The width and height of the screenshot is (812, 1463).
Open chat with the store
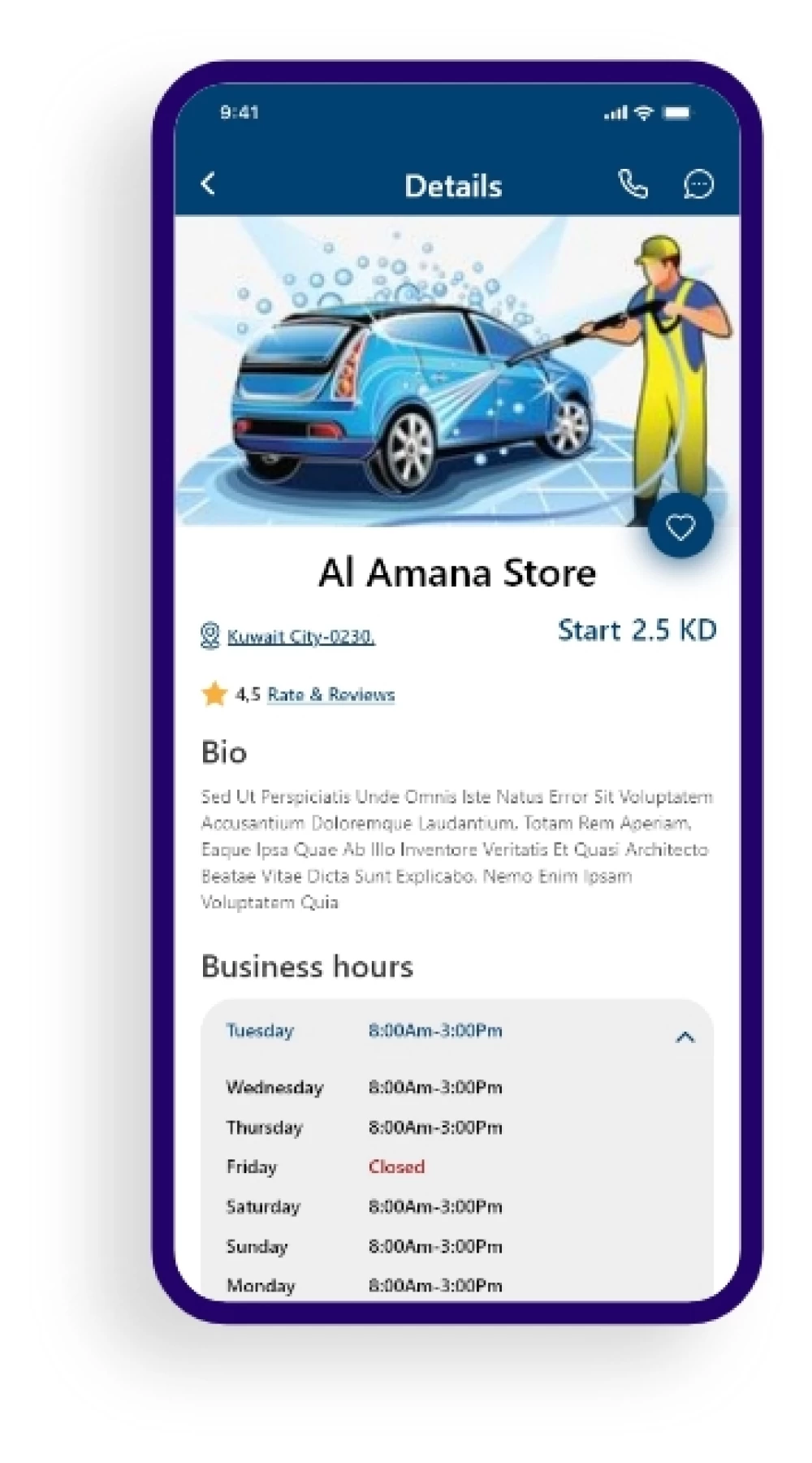click(x=698, y=184)
